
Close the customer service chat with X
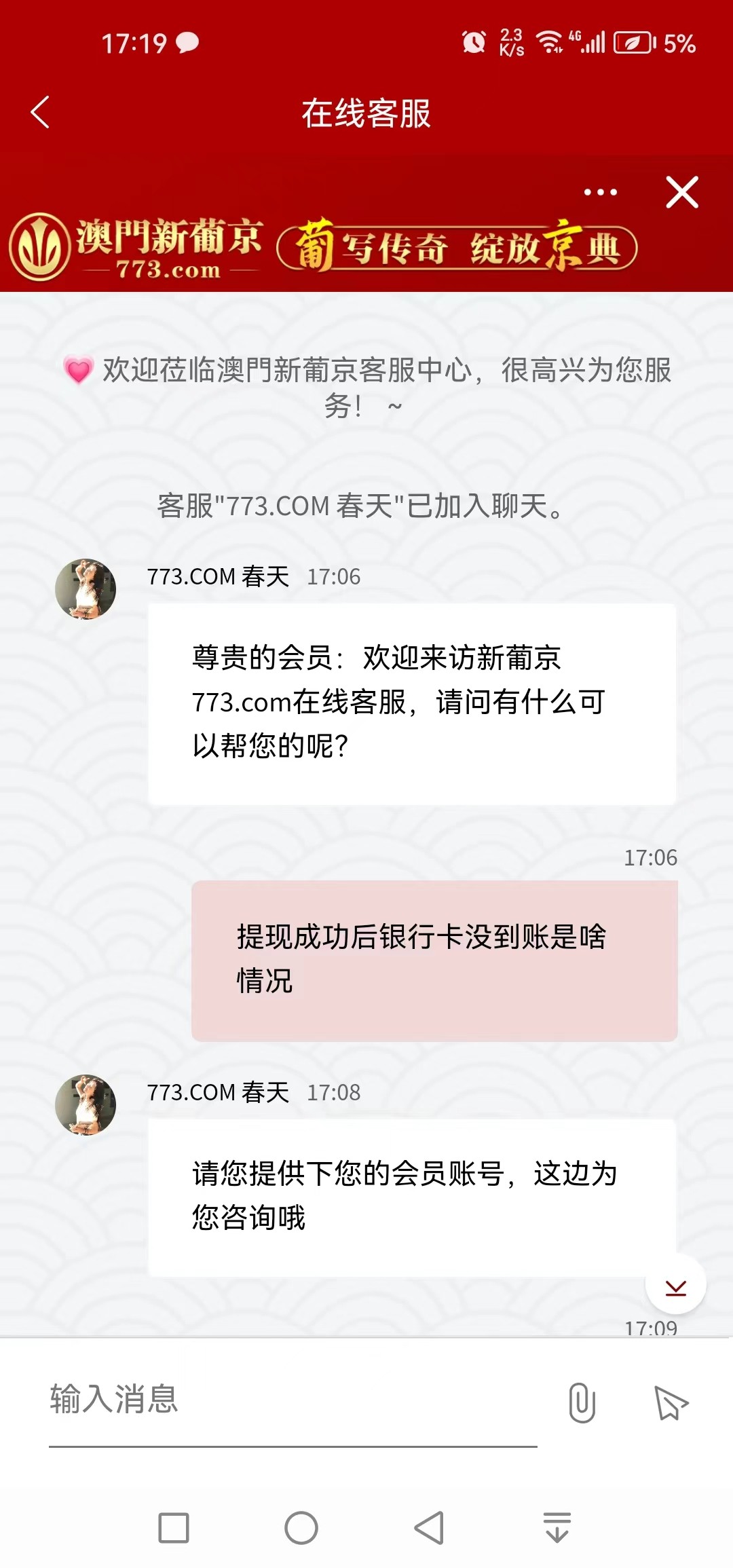coord(683,192)
